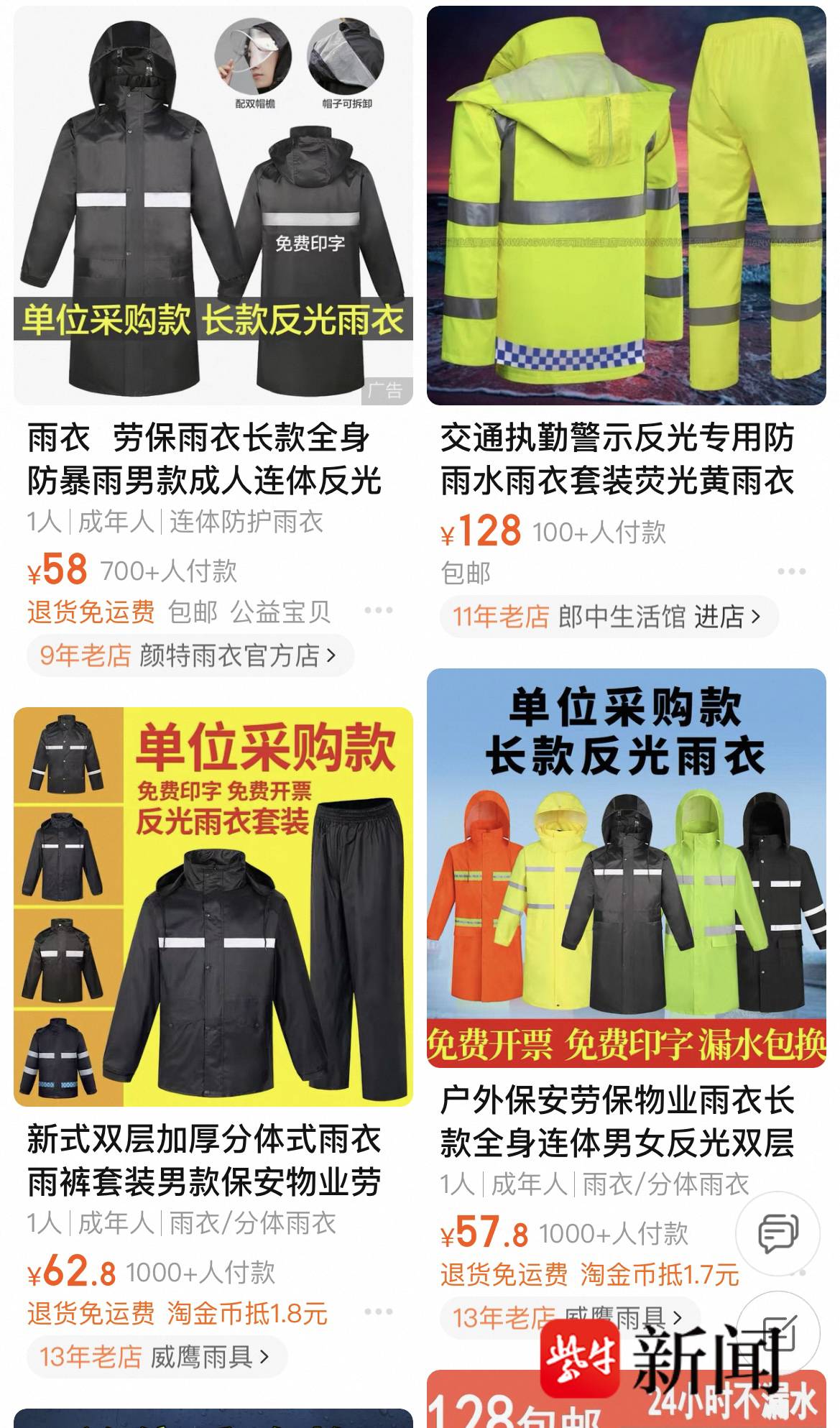840x1428 pixels.
Task: Open more options for the ¥128 raincoat
Action: (x=791, y=572)
